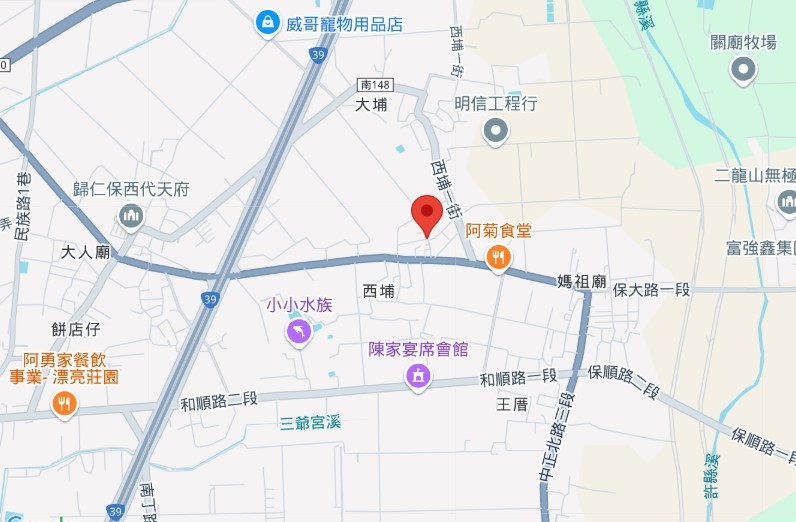Tap the red location pin

(427, 213)
